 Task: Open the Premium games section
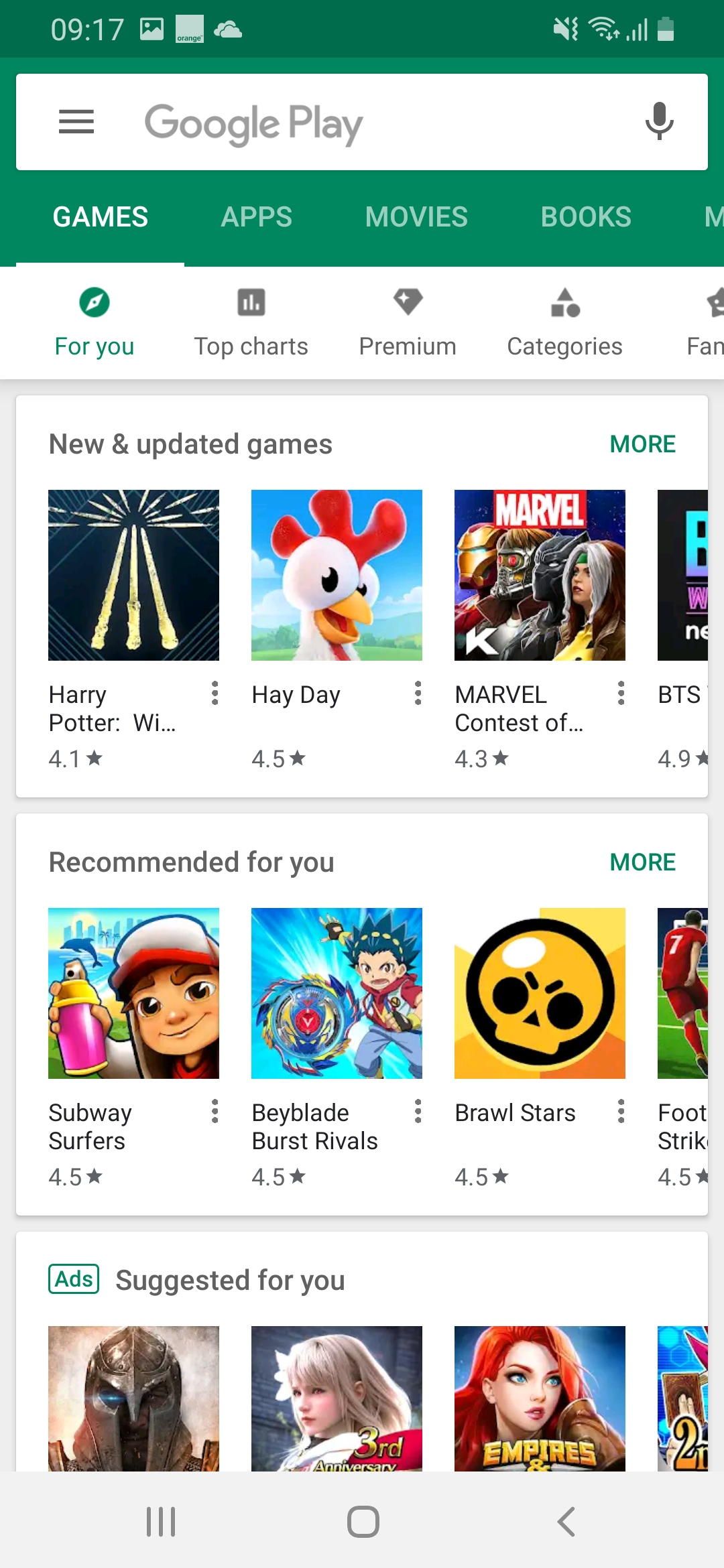click(x=408, y=322)
